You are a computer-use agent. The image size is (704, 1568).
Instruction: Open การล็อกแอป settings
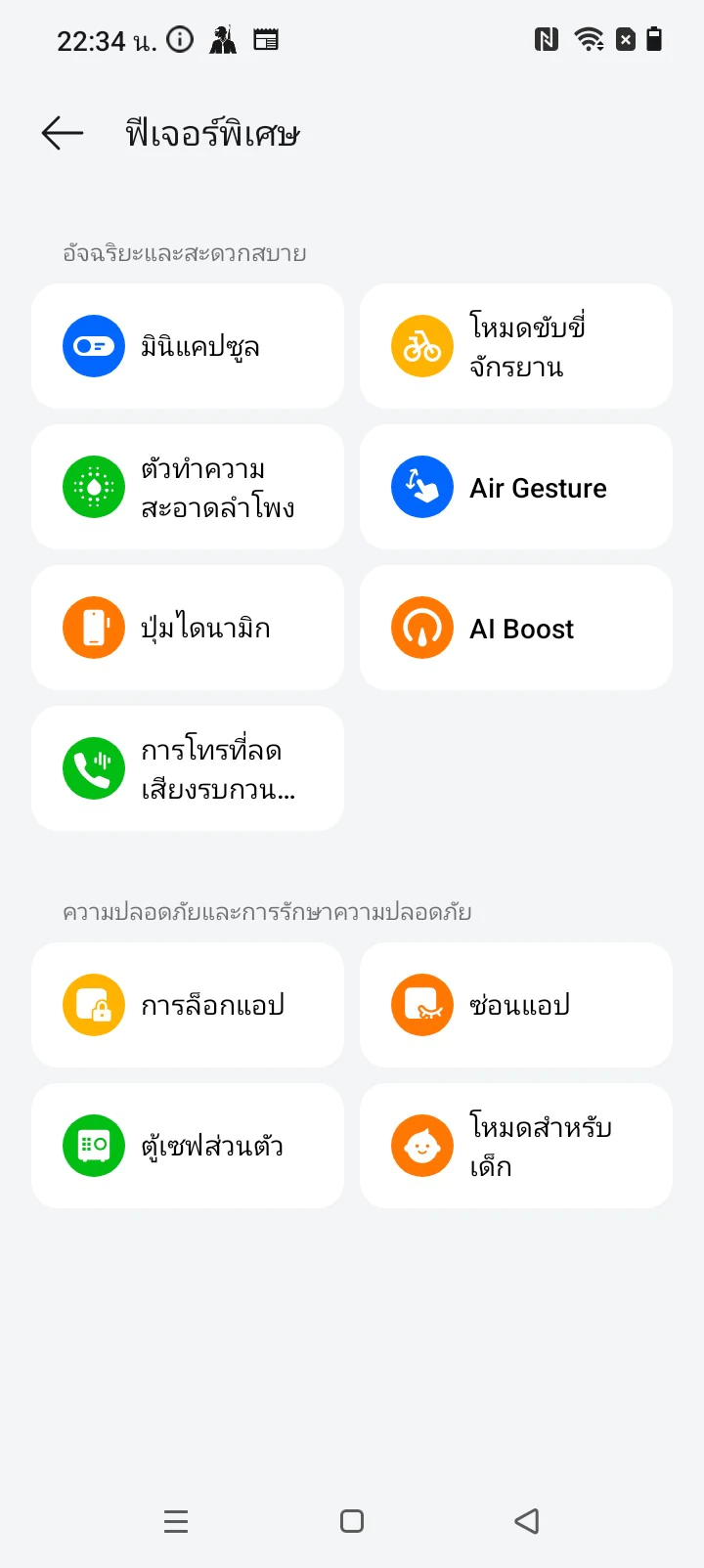pyautogui.click(x=188, y=1005)
